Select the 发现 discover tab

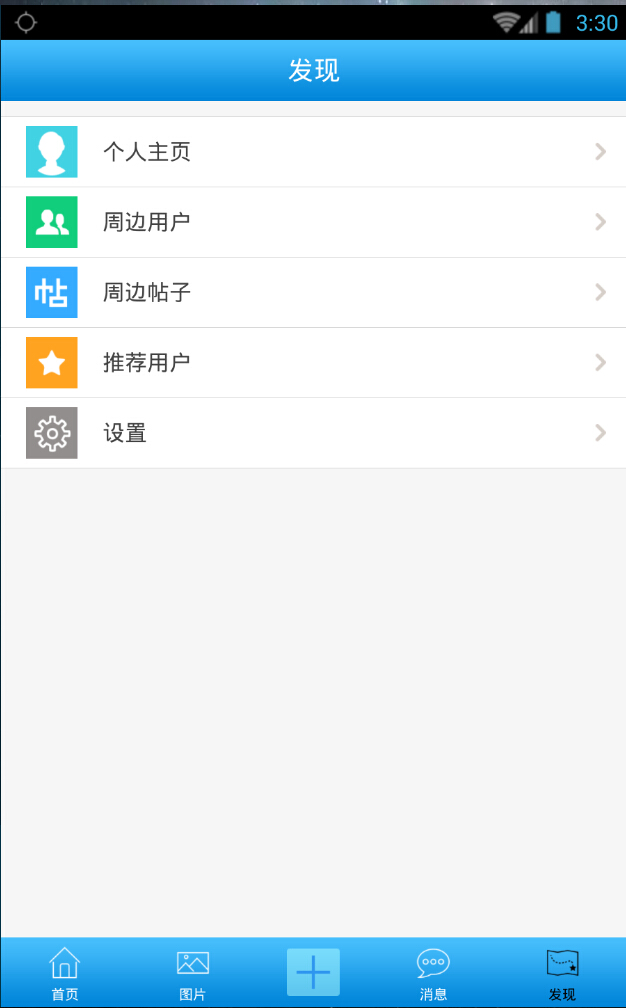pyautogui.click(x=562, y=974)
